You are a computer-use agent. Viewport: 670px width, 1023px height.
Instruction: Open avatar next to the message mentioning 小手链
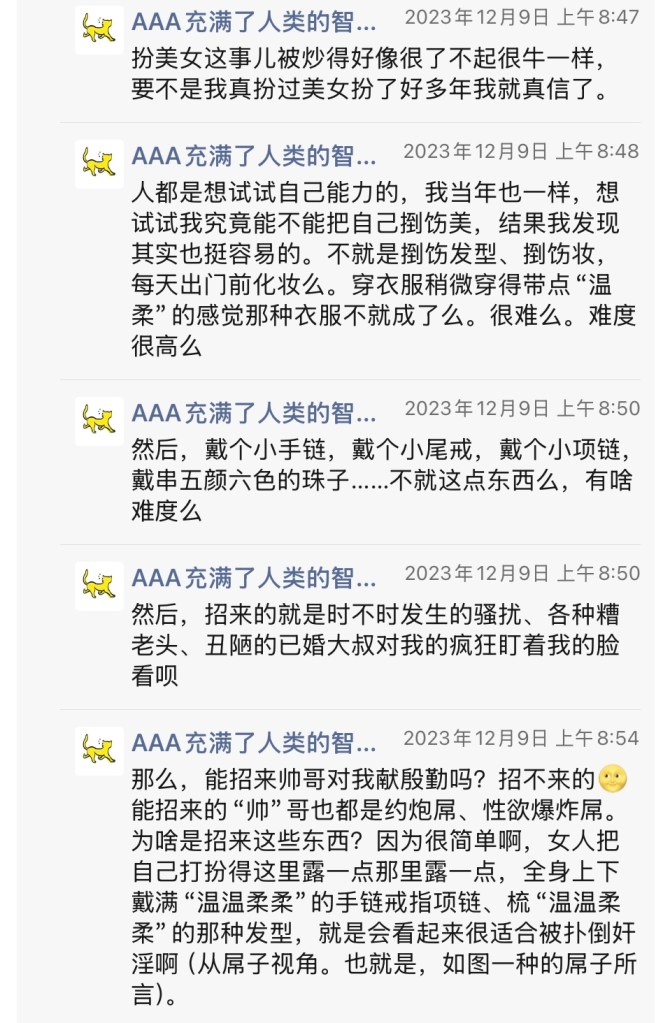[x=99, y=421]
